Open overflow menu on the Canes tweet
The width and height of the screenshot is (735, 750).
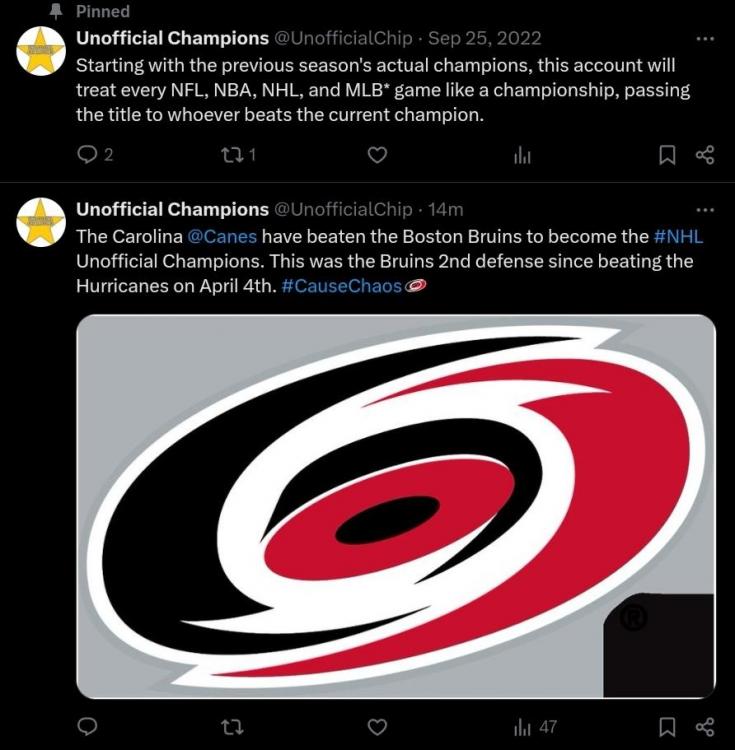(x=705, y=210)
